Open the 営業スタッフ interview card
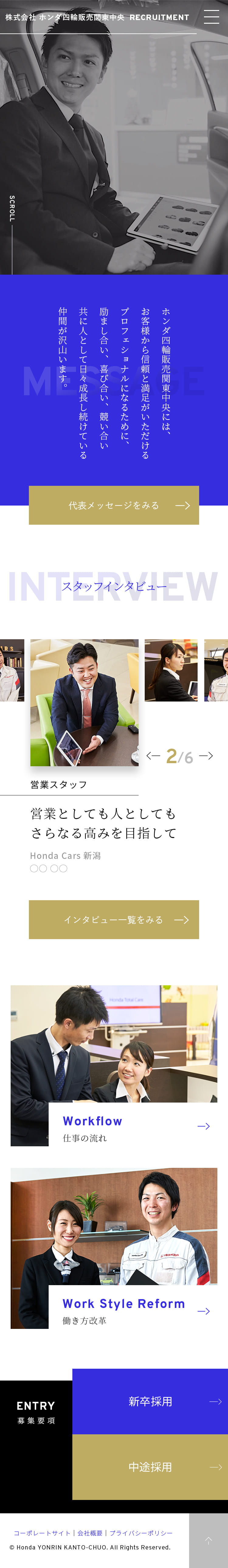 click(x=84, y=702)
